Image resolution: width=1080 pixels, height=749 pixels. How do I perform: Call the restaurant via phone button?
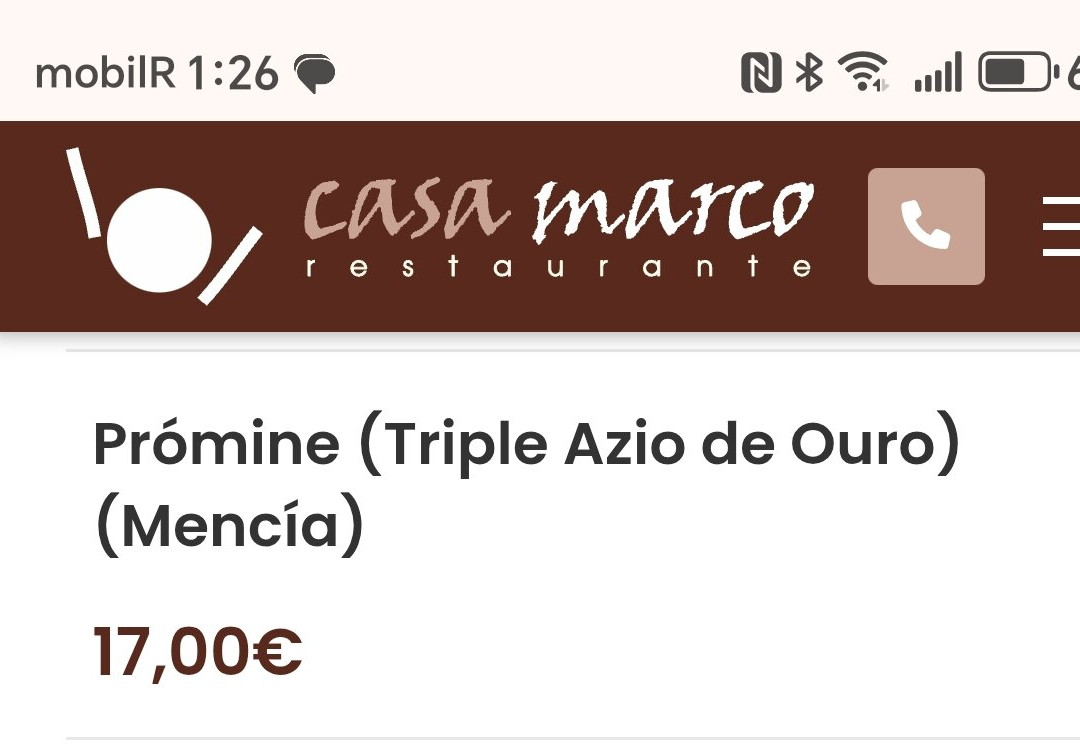(x=926, y=226)
